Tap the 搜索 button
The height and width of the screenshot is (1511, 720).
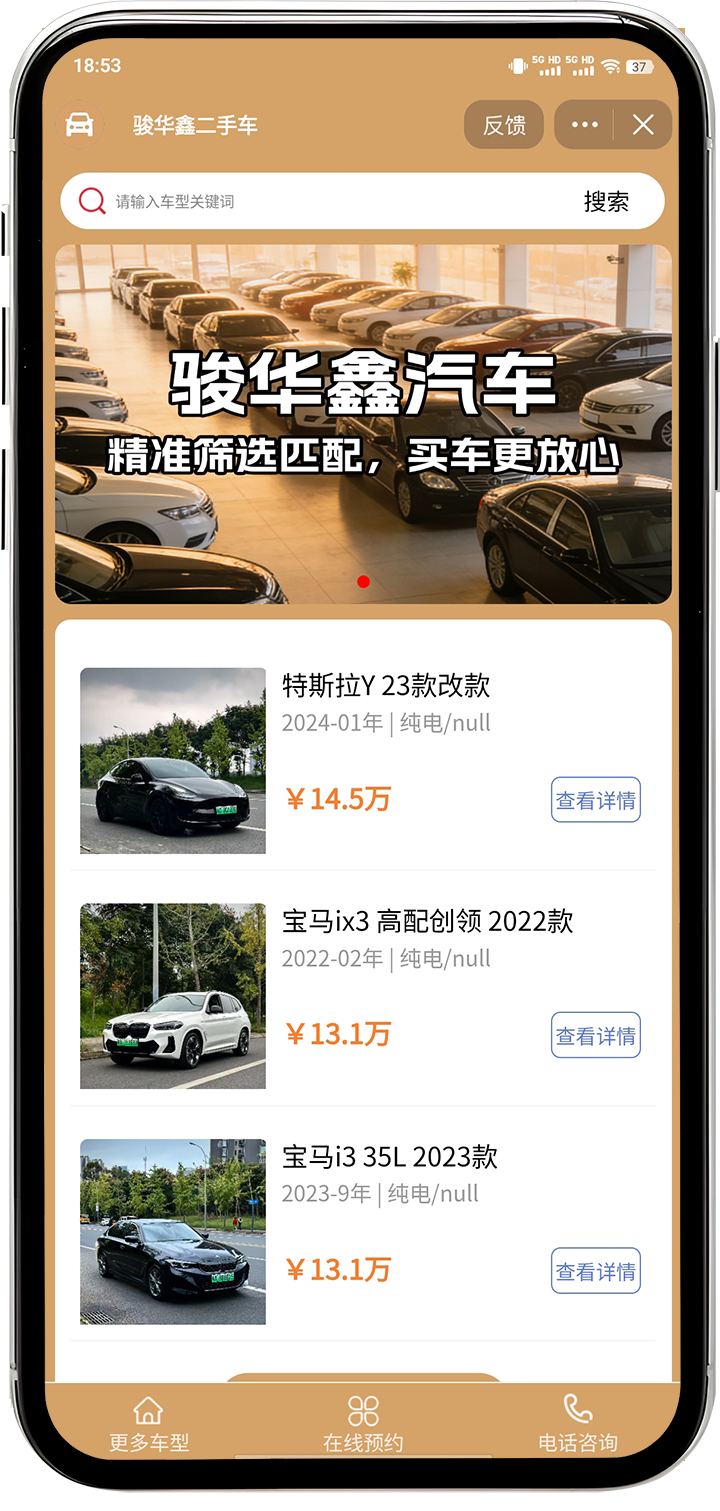[606, 202]
